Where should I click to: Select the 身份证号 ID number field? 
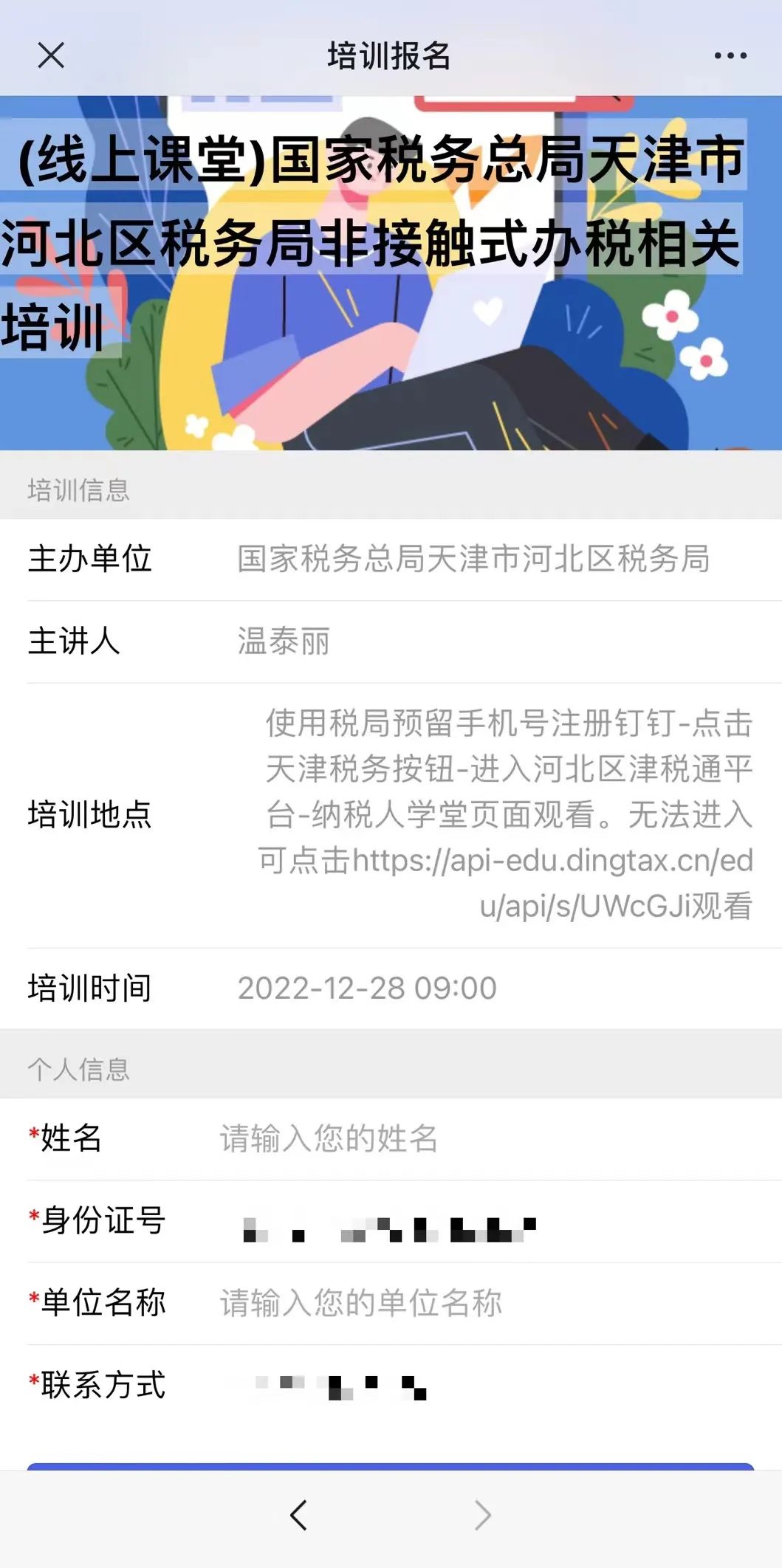tap(487, 1222)
